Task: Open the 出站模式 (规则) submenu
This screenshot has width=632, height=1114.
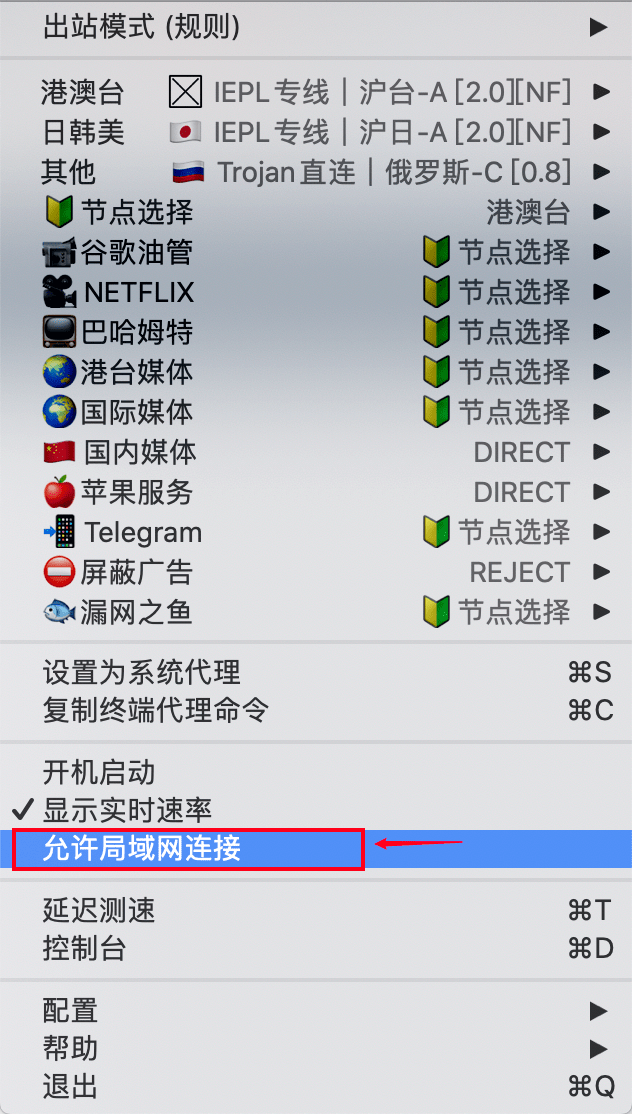Action: coord(316,27)
